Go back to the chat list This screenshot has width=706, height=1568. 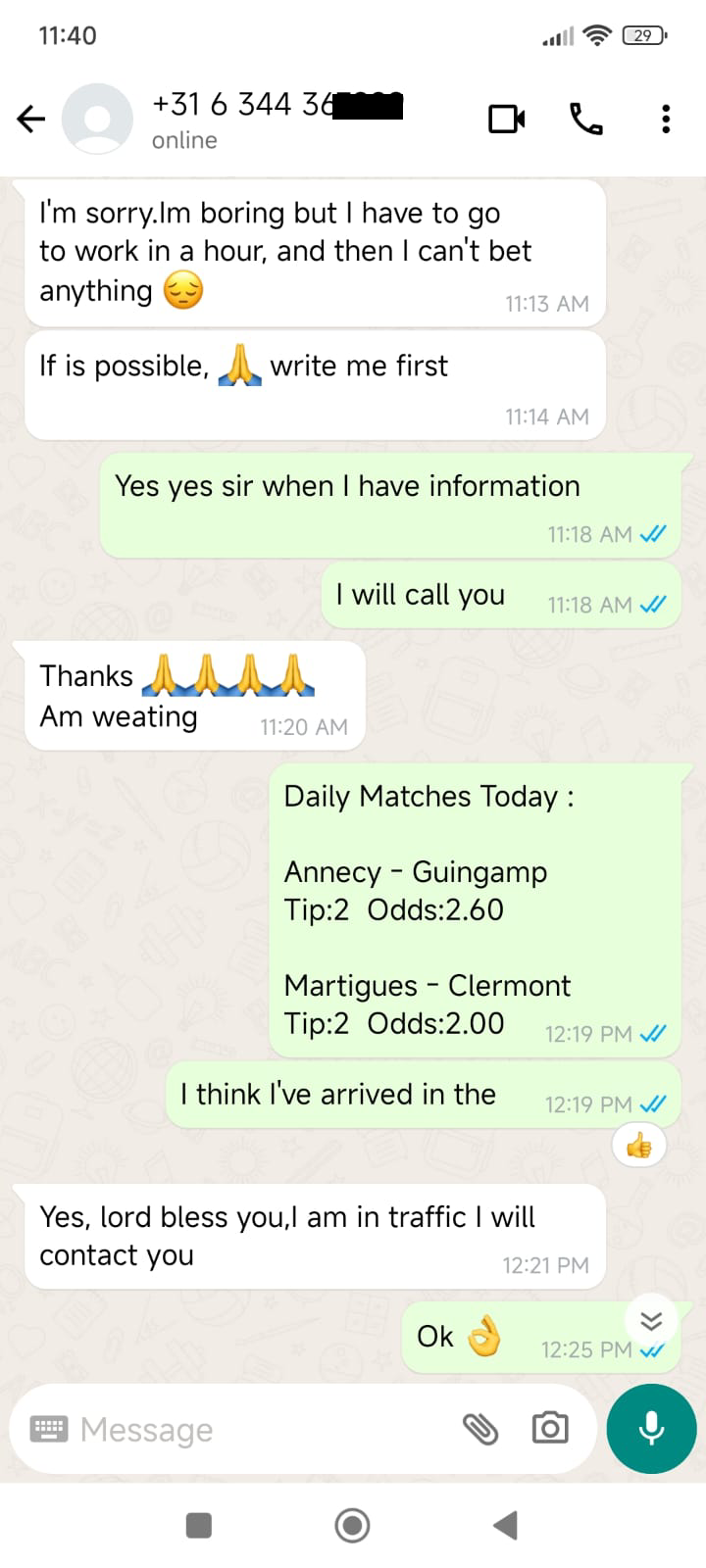coord(31,120)
